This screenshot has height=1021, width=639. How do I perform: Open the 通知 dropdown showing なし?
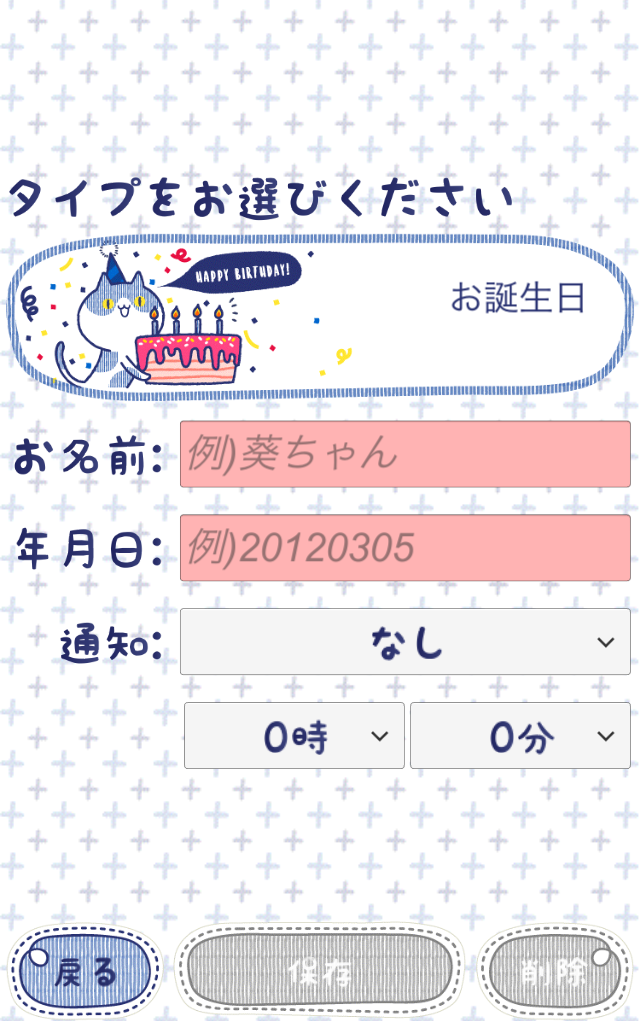pyautogui.click(x=405, y=642)
